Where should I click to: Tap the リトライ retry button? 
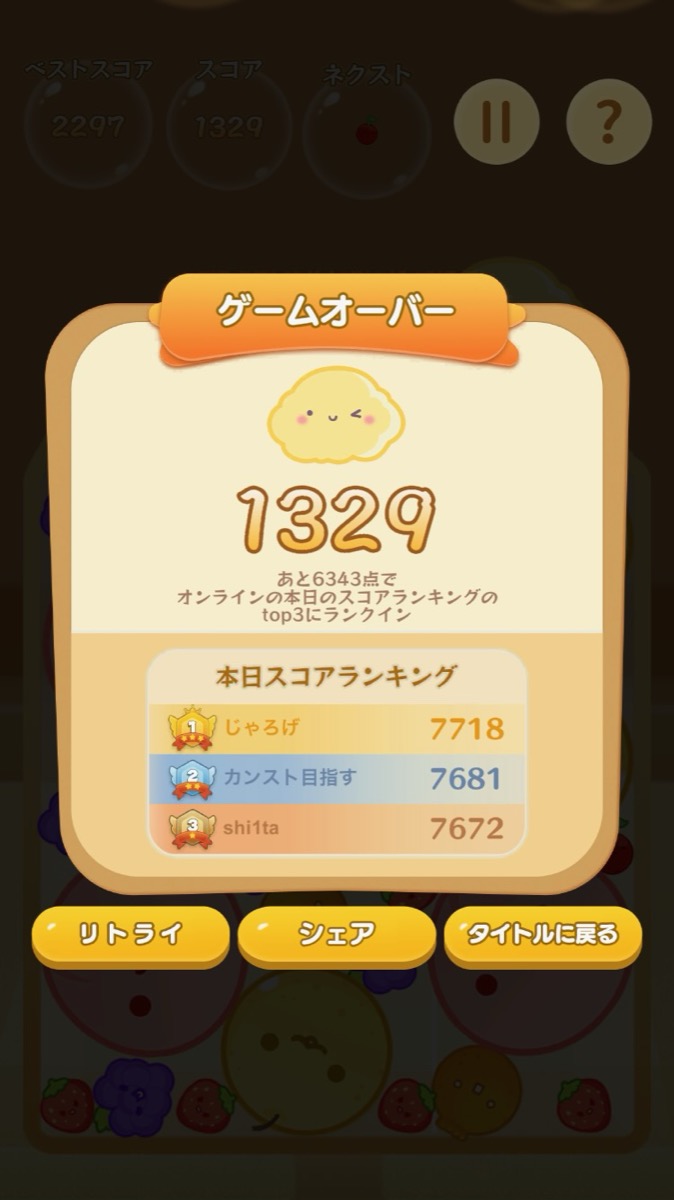click(131, 935)
